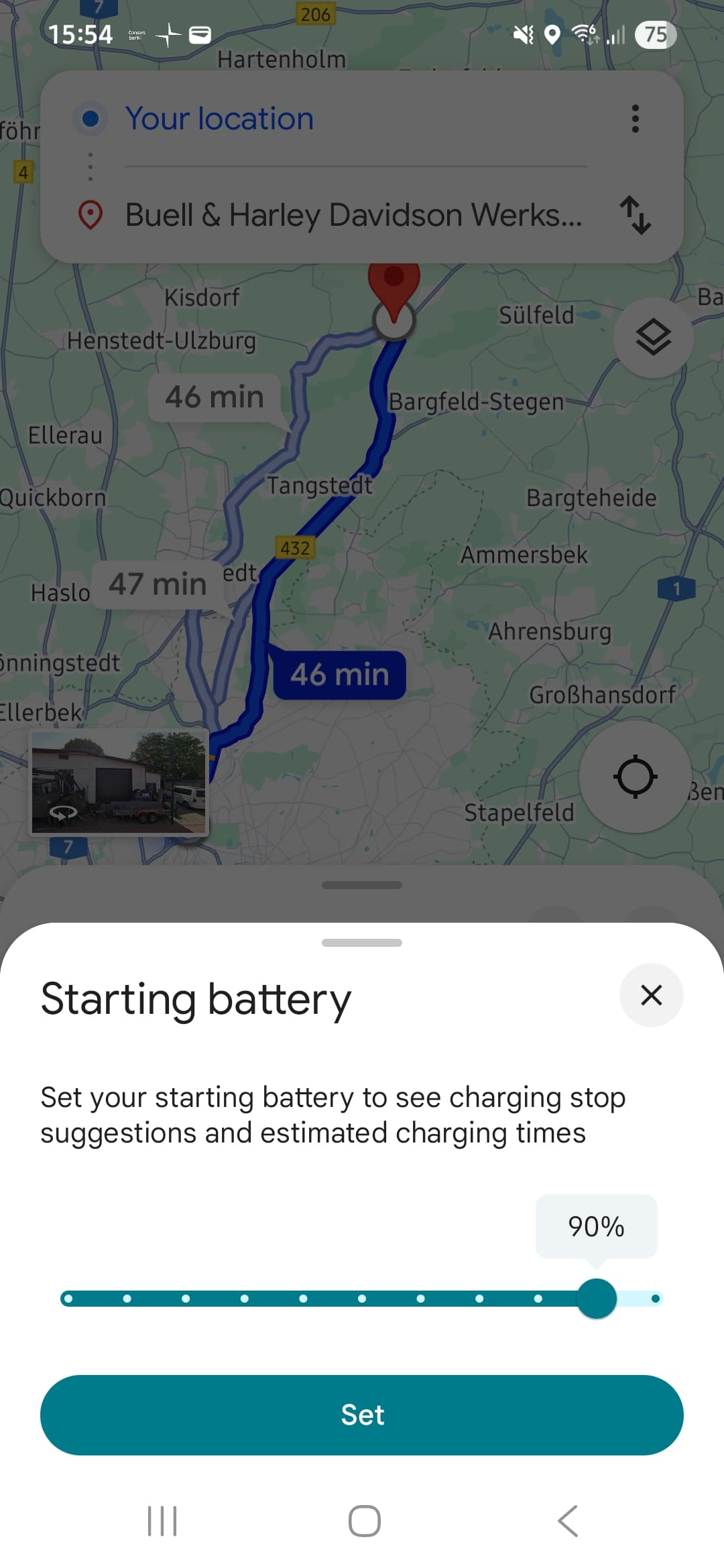Close the Starting battery sheet
This screenshot has width=724, height=1568.
pyautogui.click(x=651, y=995)
